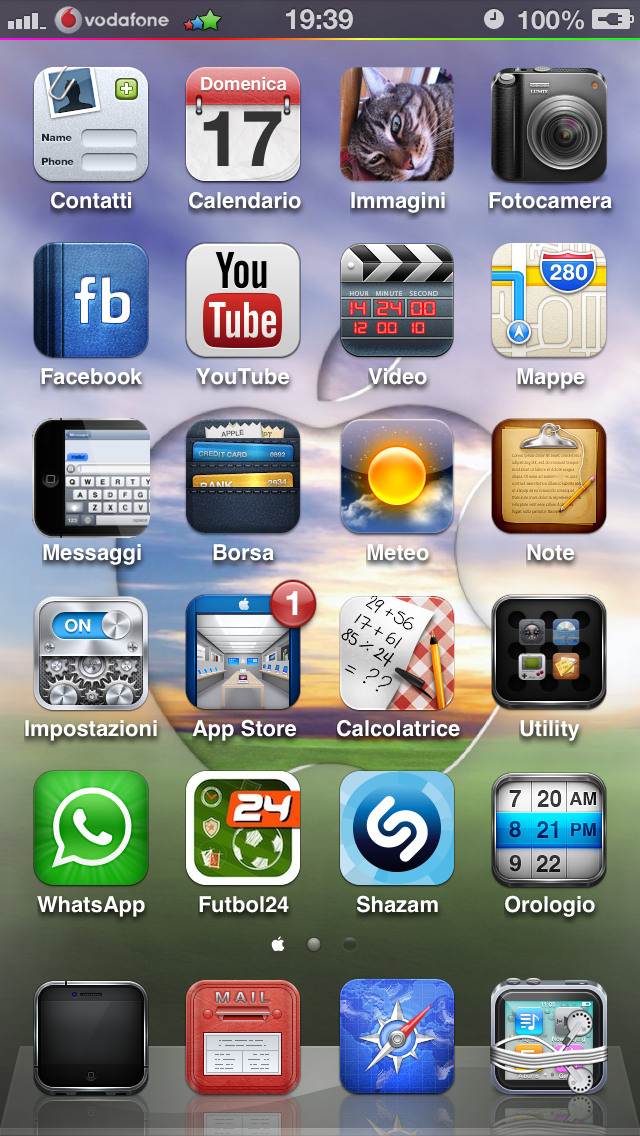Start the Fotocamera app

click(x=549, y=125)
